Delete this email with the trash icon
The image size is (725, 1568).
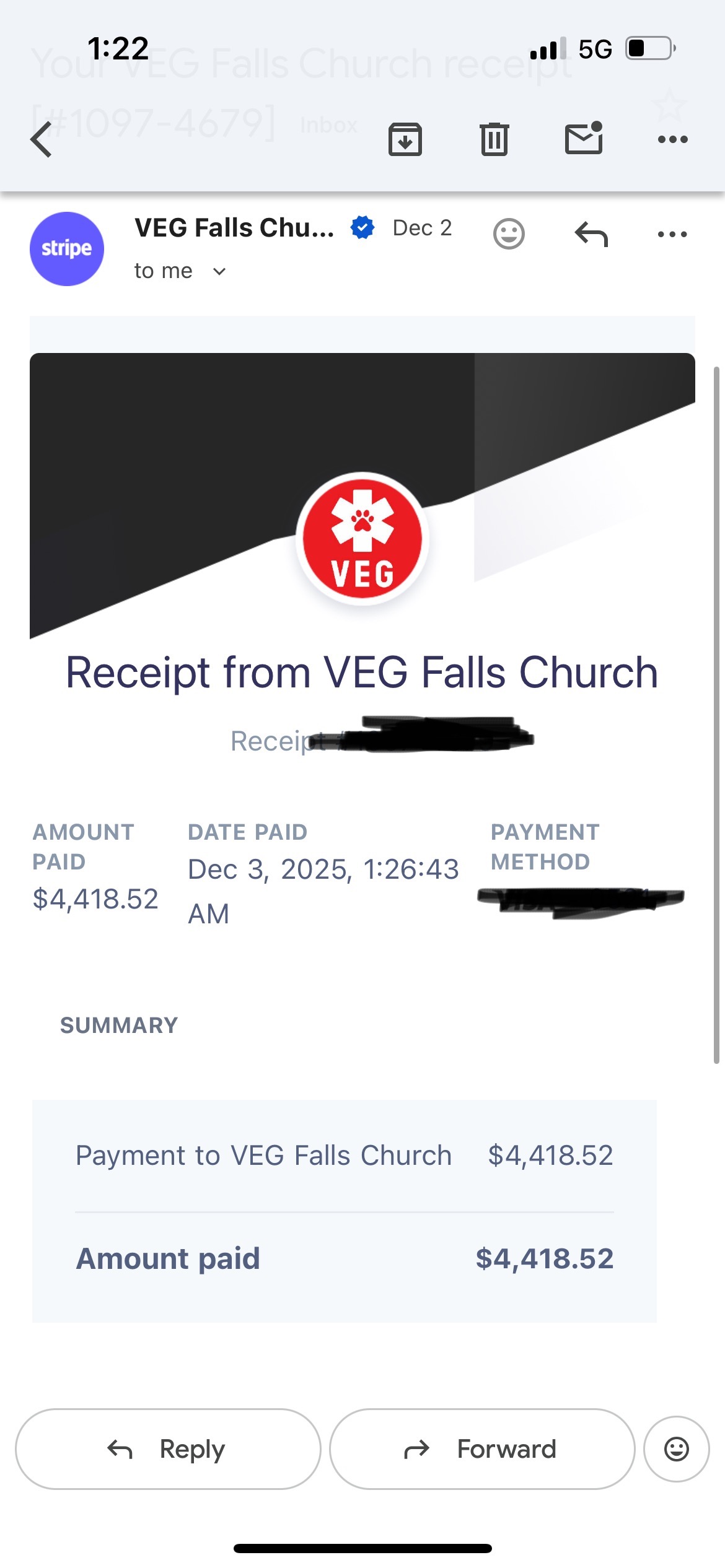coord(494,139)
